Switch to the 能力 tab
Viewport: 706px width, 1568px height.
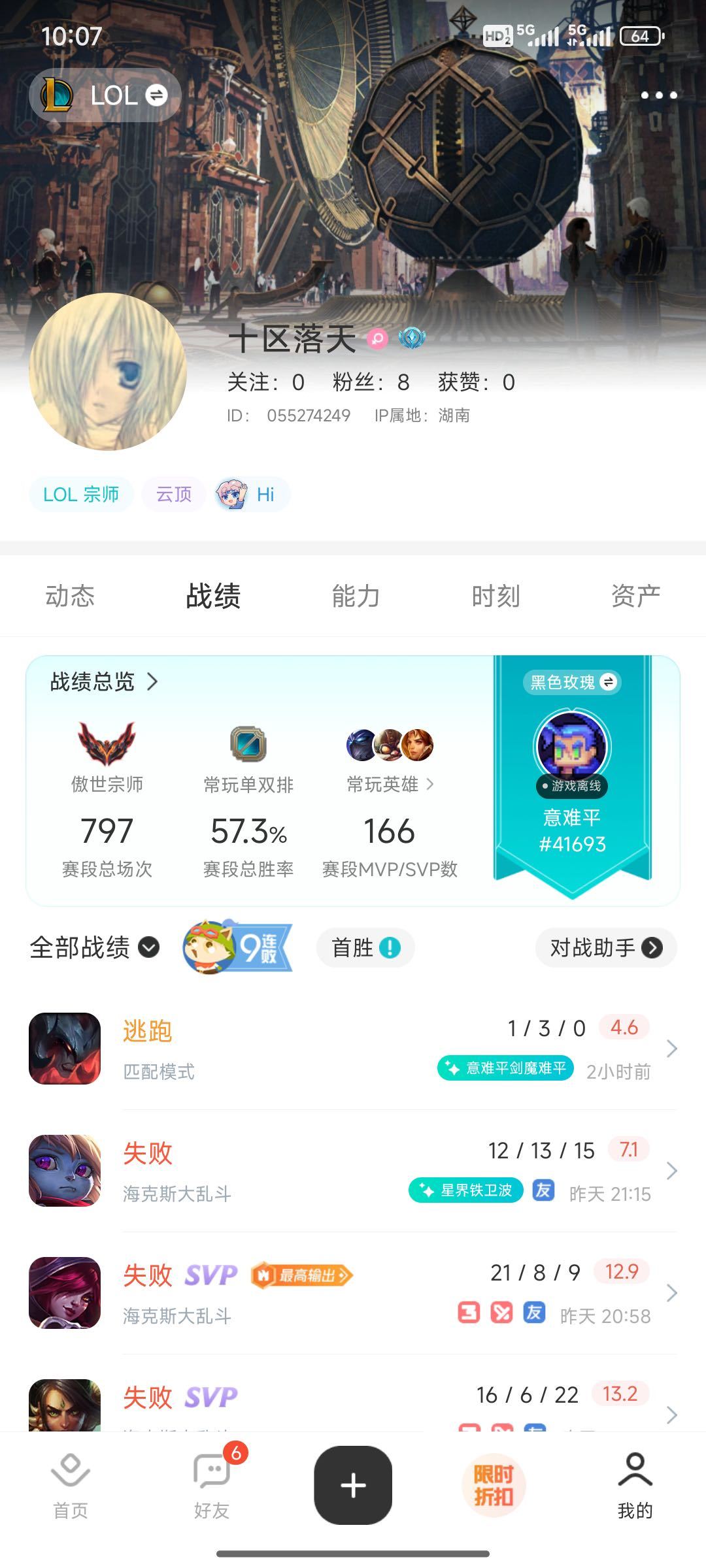pos(355,596)
